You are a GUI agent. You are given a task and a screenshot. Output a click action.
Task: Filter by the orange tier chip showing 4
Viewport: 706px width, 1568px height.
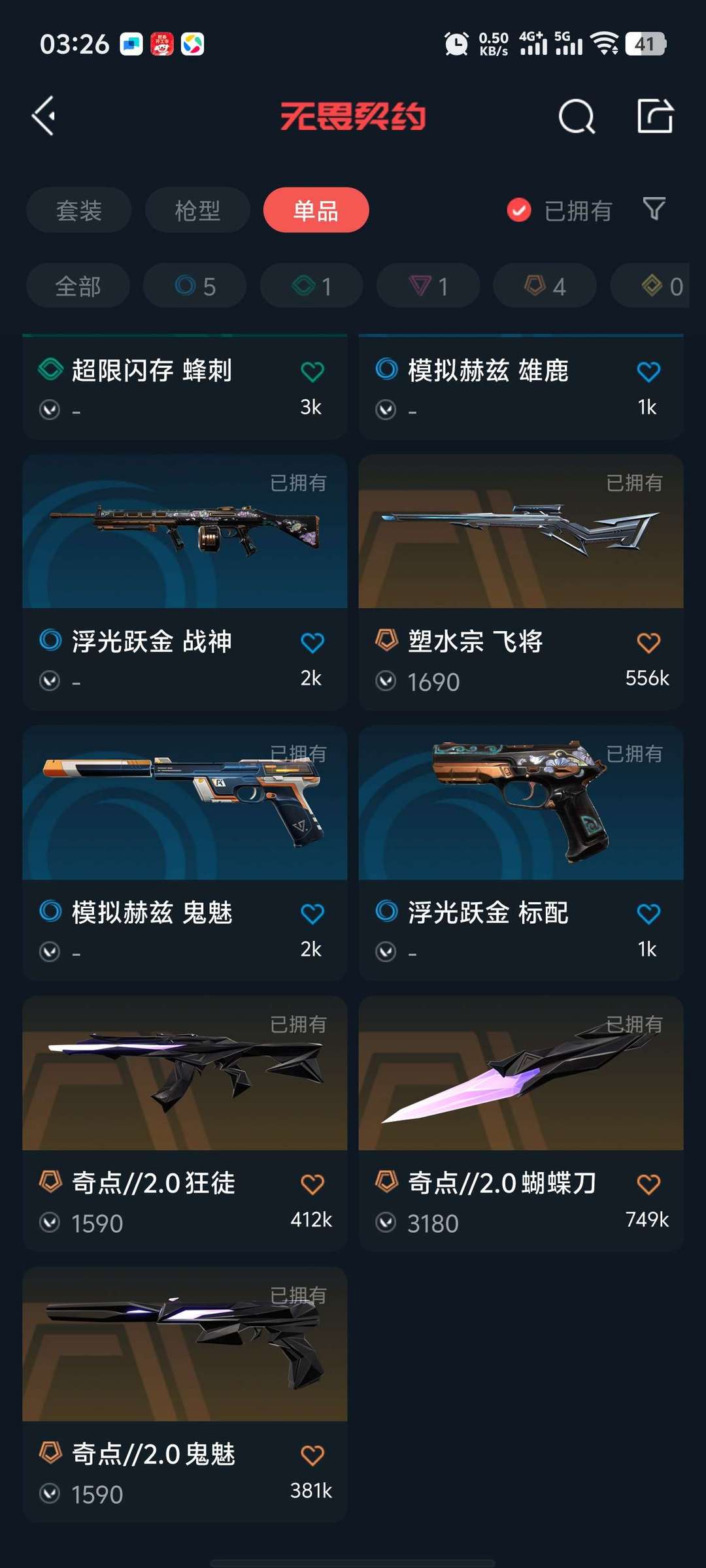point(545,286)
